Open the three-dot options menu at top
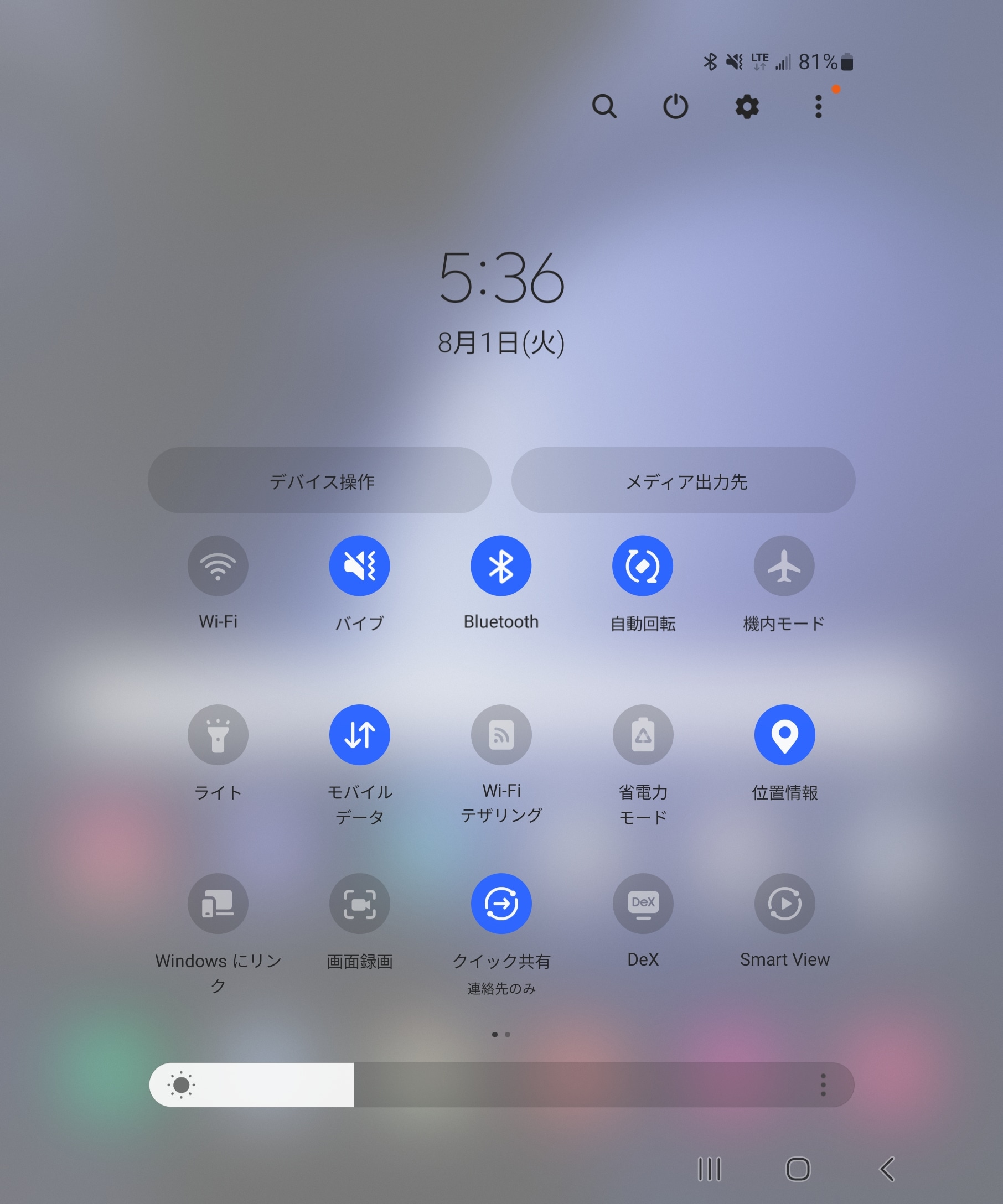This screenshot has width=1003, height=1204. point(818,107)
